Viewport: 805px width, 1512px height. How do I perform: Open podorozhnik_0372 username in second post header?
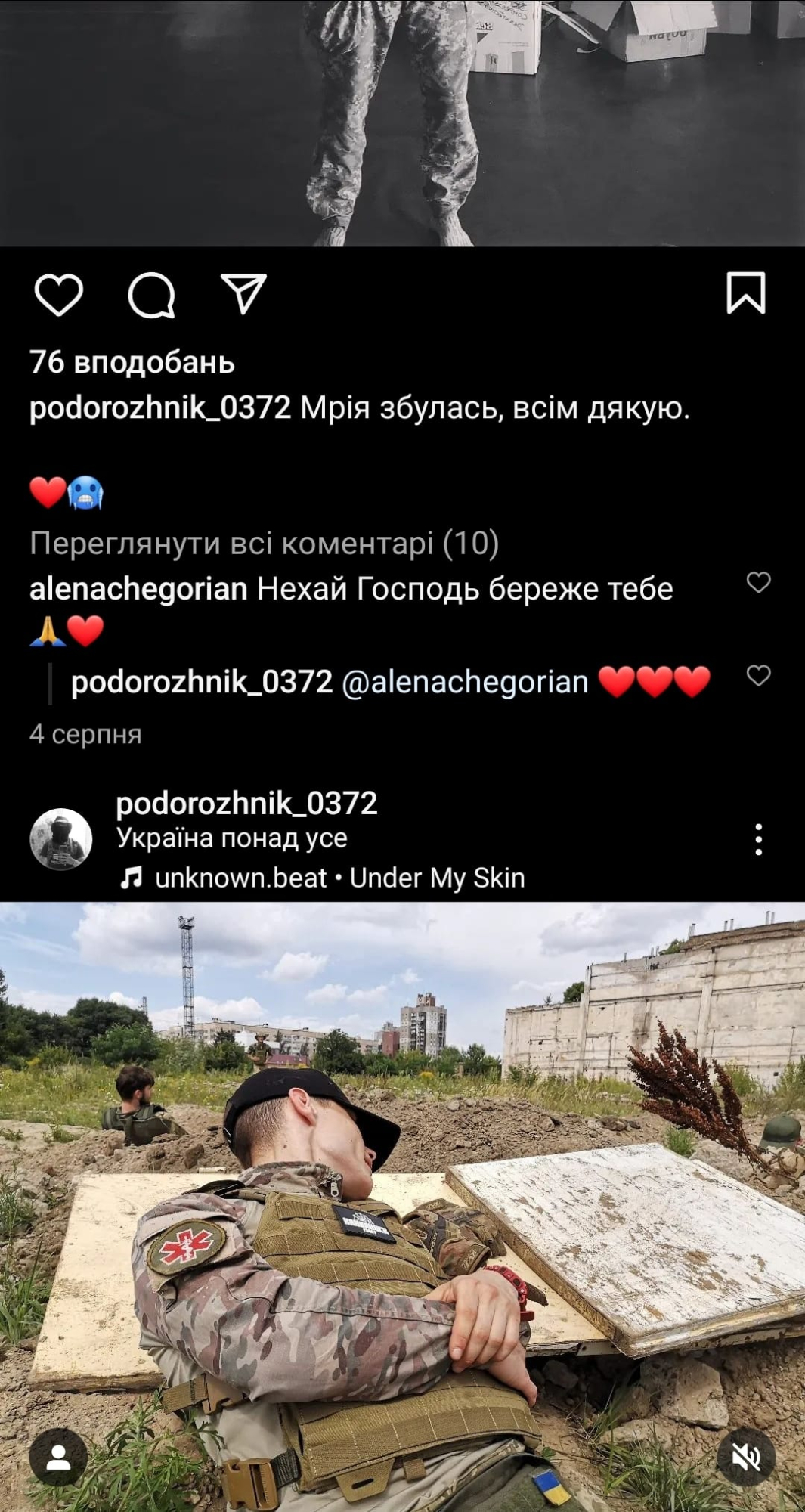coord(246,803)
